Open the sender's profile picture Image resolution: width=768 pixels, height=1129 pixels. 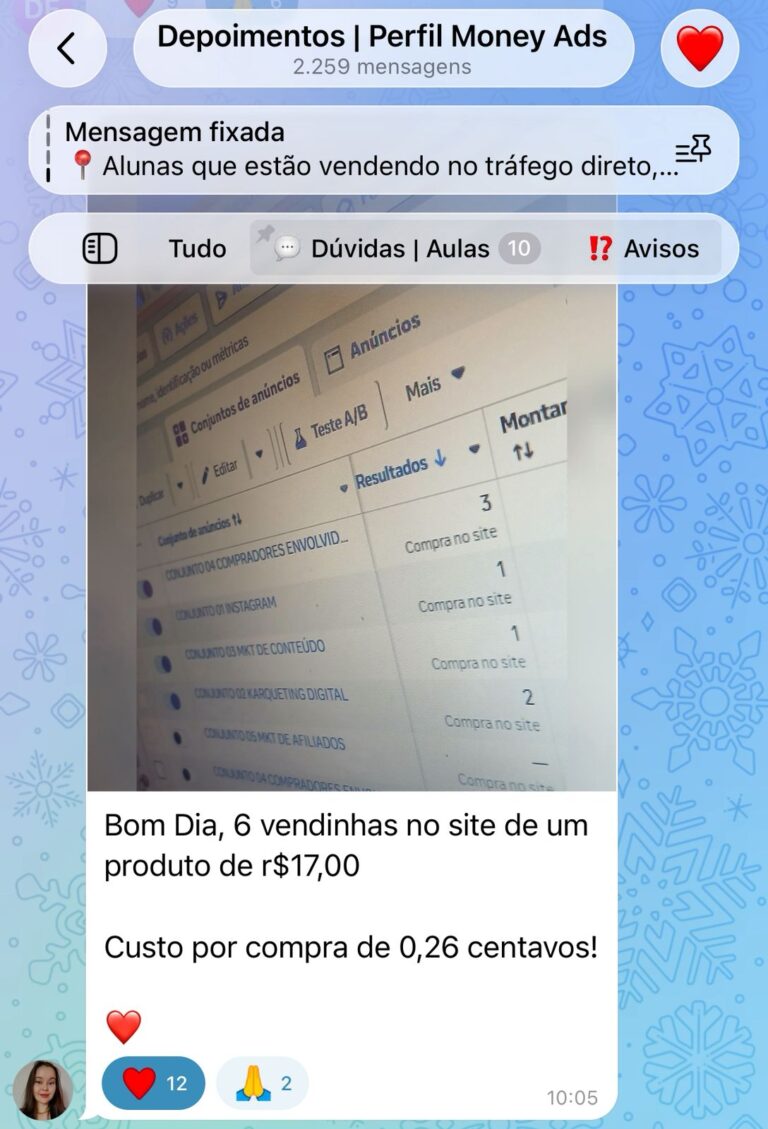[43, 1089]
